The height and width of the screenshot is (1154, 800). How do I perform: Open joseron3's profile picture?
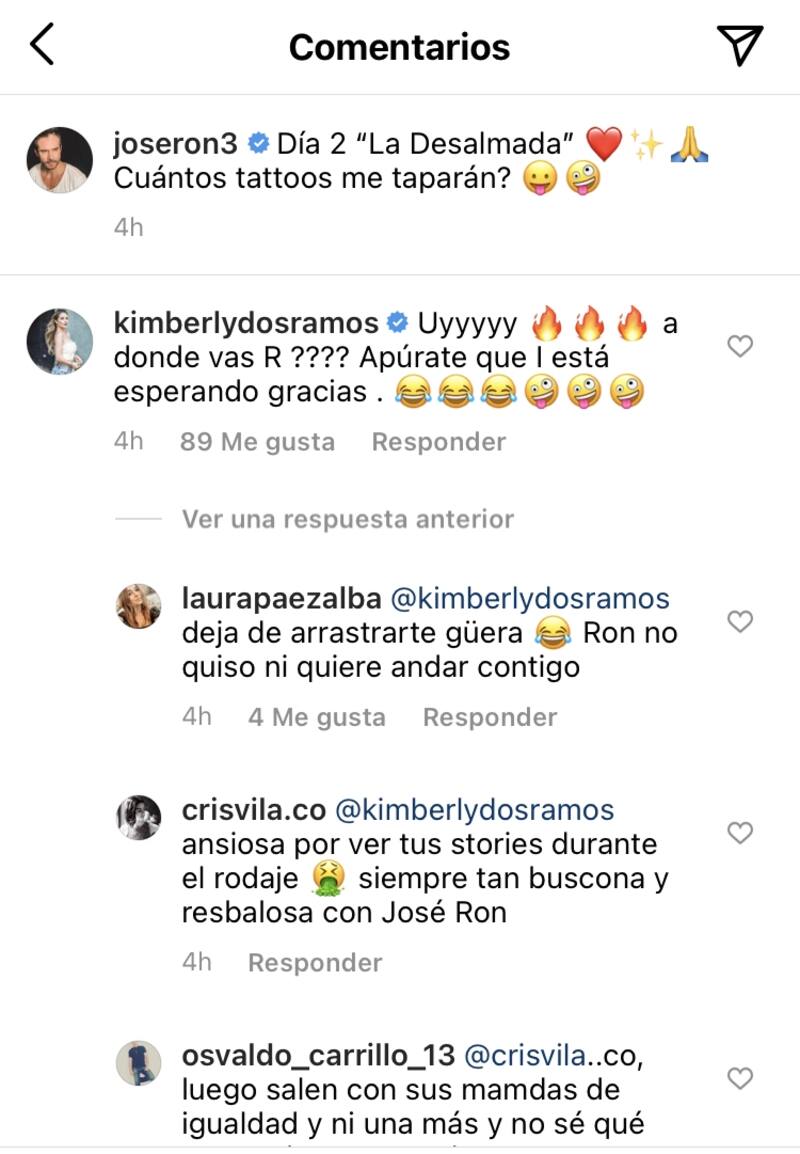click(x=59, y=160)
